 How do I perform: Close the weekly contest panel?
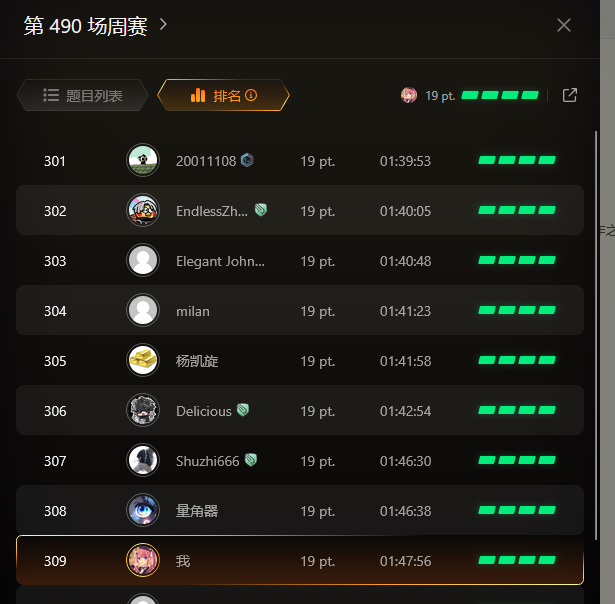[564, 25]
